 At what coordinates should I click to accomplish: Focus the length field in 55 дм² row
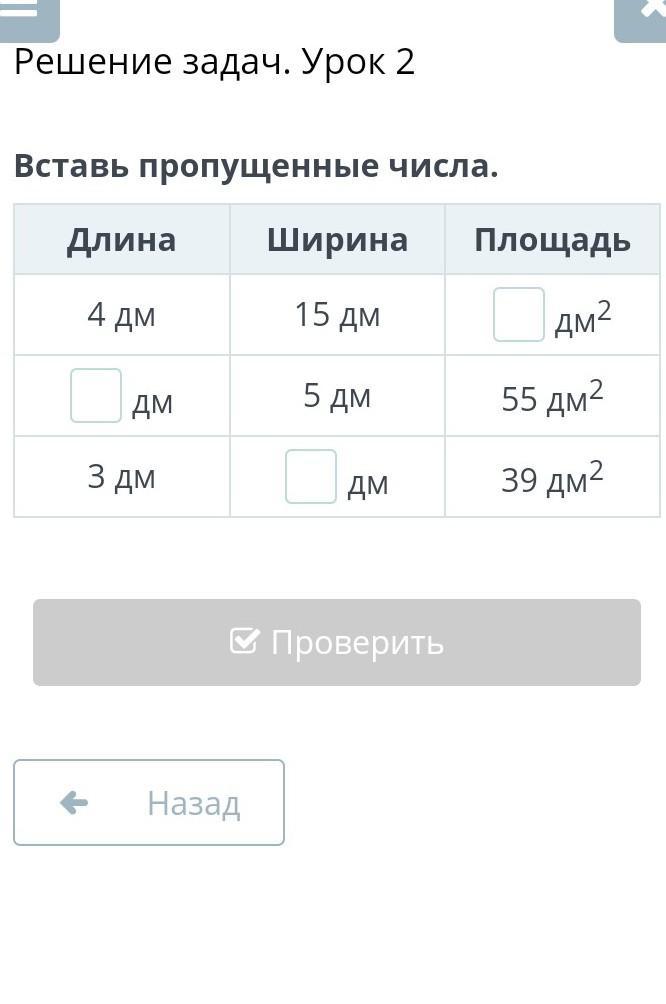coord(96,396)
